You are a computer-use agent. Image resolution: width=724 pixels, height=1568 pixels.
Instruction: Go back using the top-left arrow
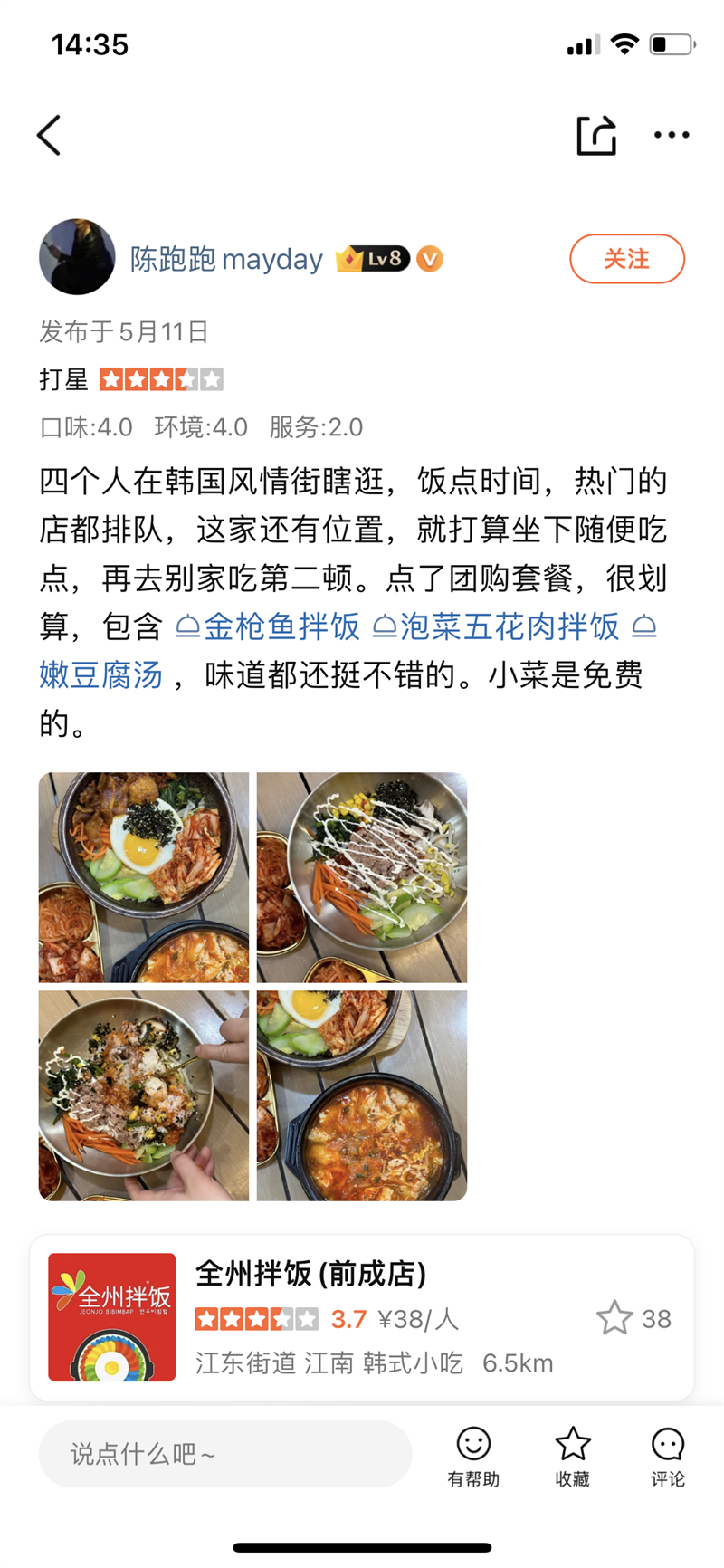click(49, 136)
